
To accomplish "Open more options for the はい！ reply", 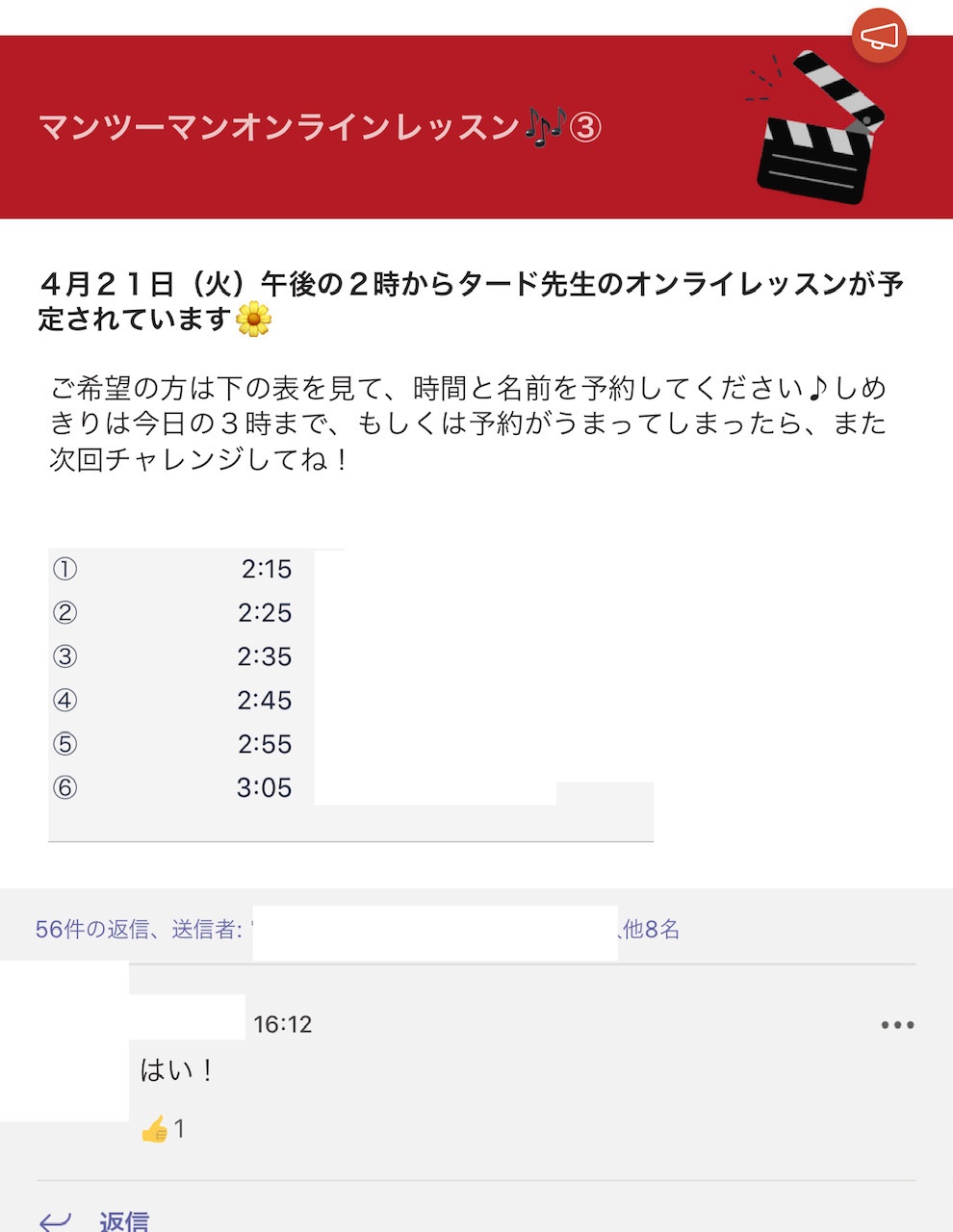I will (x=897, y=1025).
